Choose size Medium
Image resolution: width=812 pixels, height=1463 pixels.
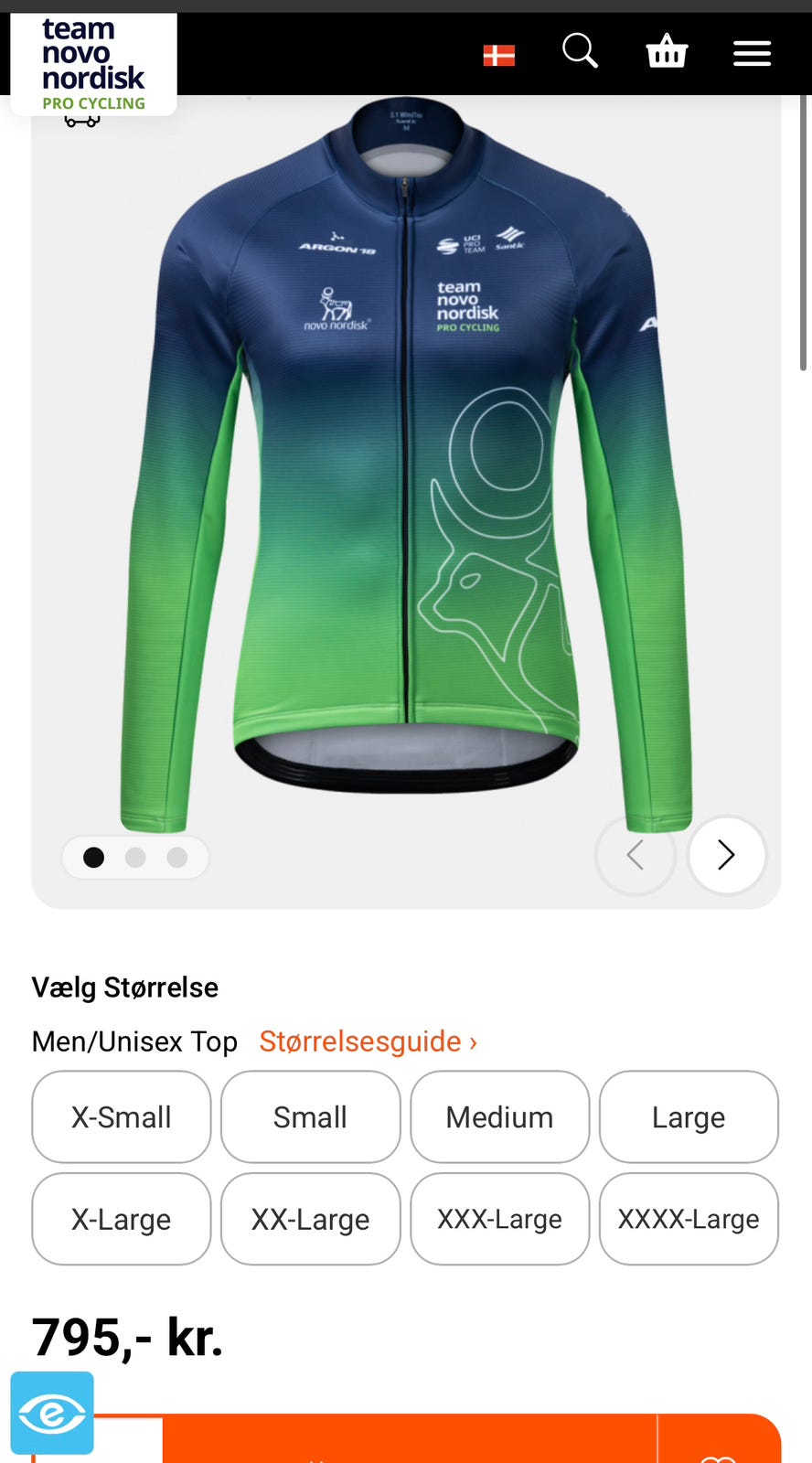click(500, 1117)
